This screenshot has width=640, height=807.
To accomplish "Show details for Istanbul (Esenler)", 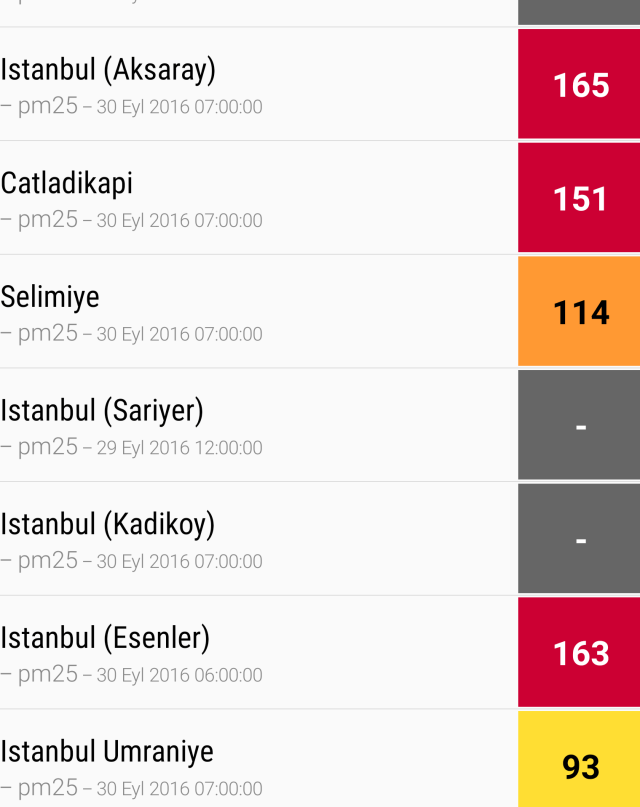I will [x=258, y=654].
